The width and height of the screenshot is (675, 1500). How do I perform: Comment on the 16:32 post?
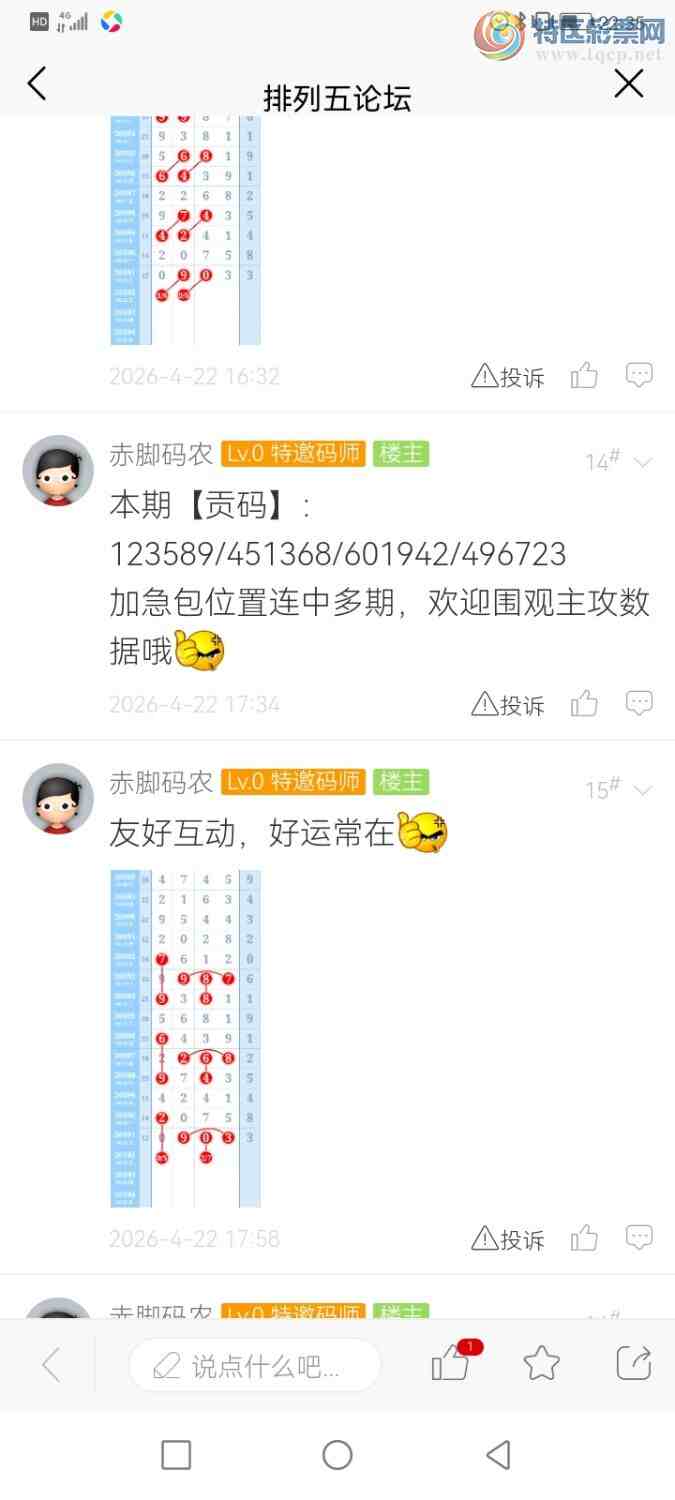[x=639, y=375]
